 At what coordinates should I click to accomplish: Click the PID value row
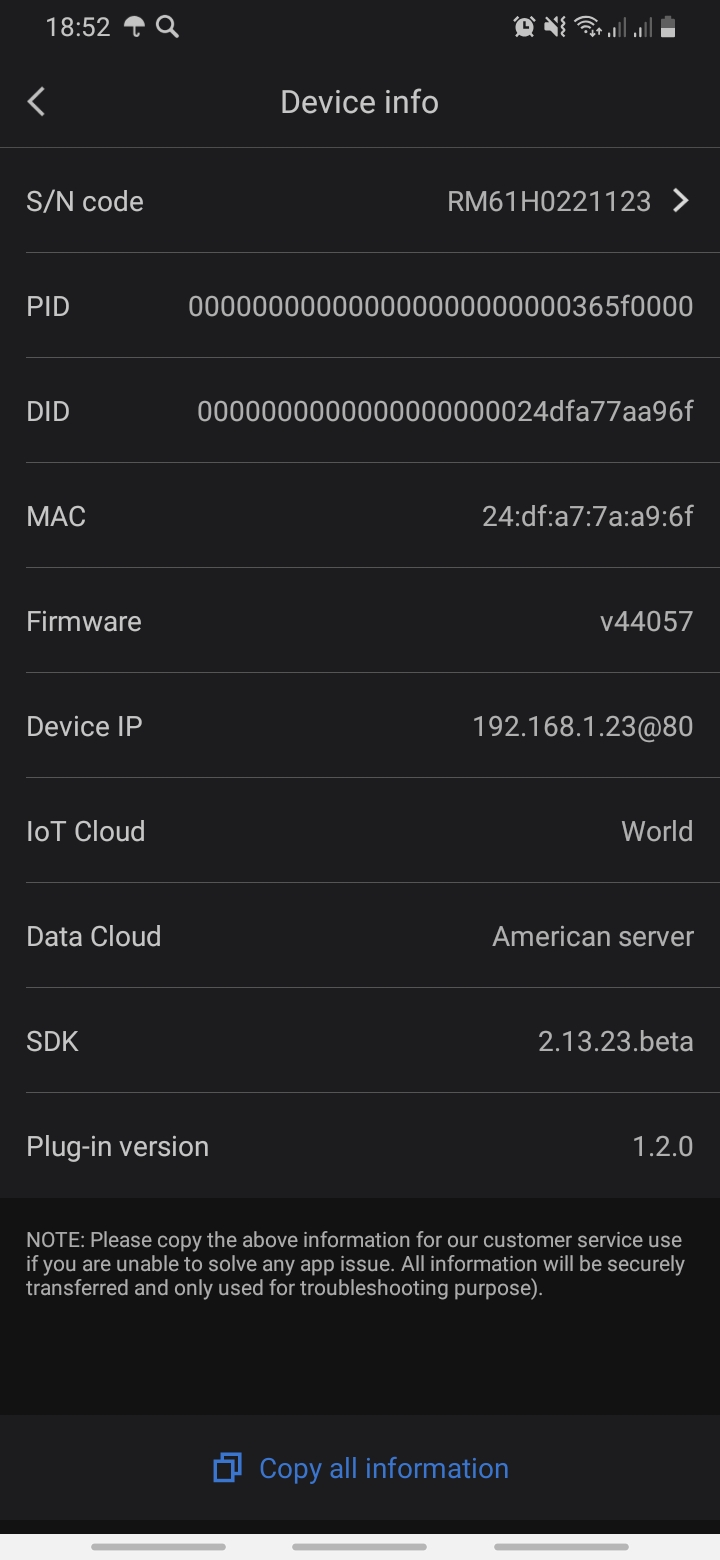[x=360, y=306]
